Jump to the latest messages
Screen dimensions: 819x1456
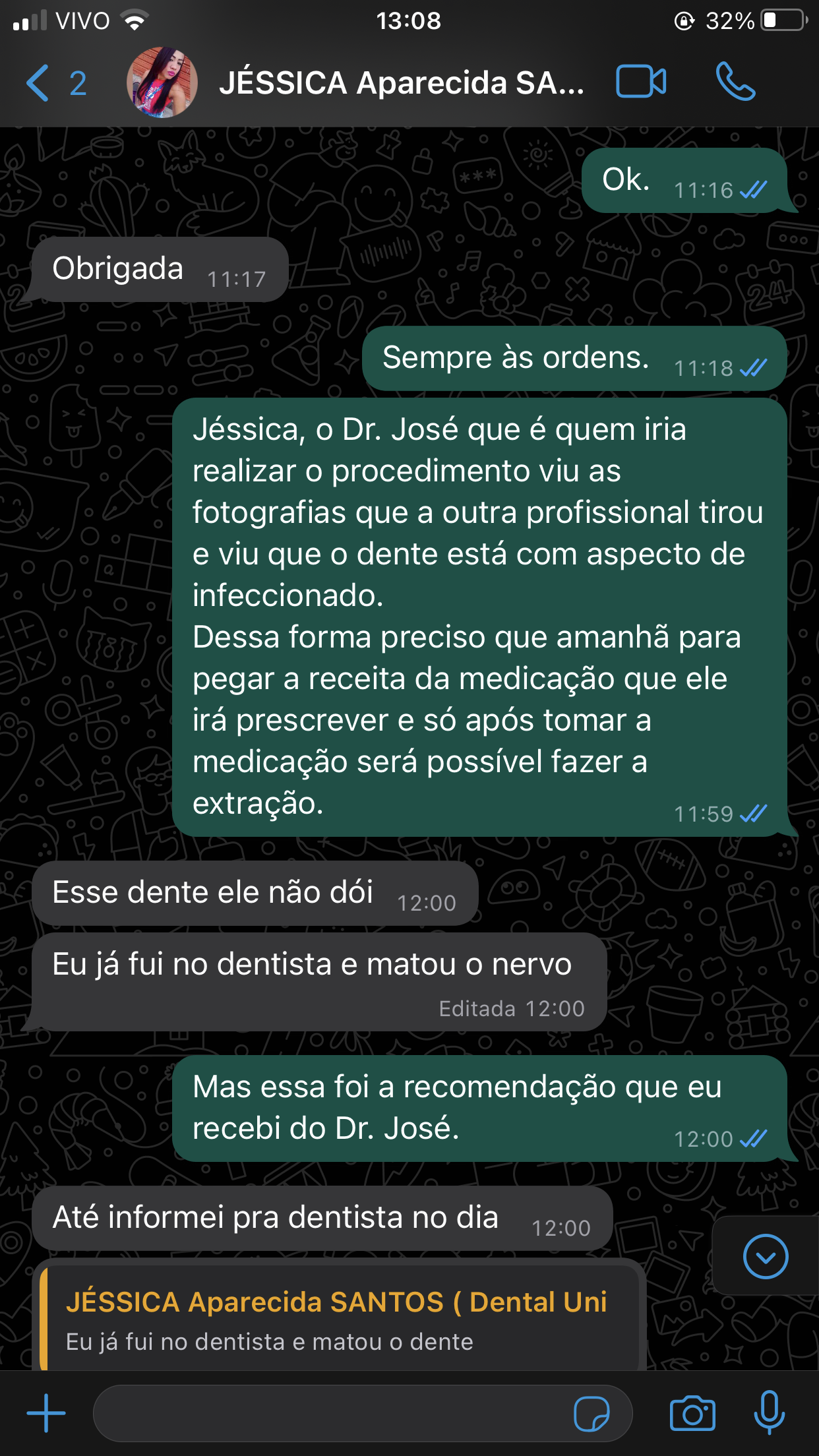point(765,1256)
